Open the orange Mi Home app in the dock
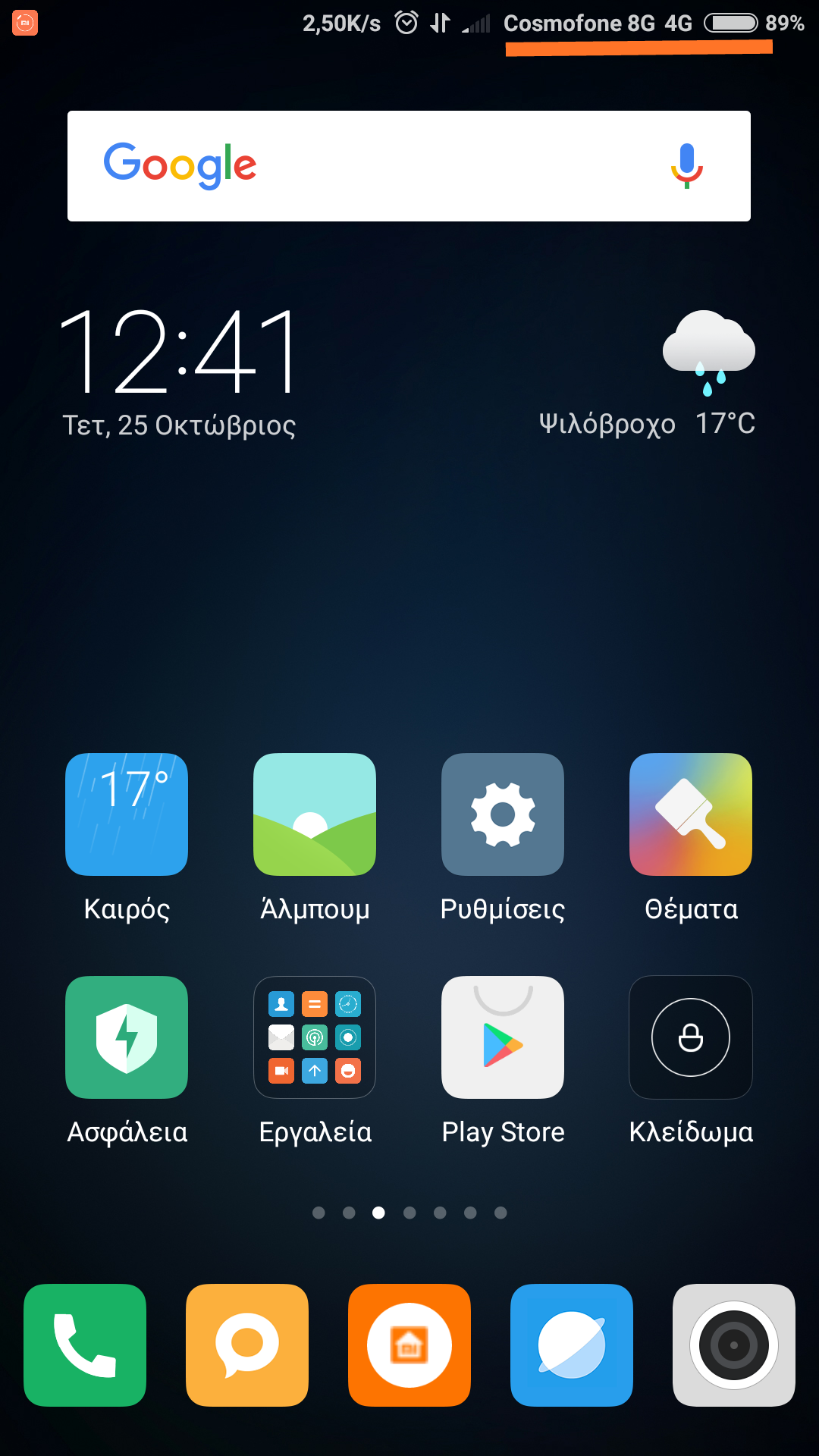 409,1345
